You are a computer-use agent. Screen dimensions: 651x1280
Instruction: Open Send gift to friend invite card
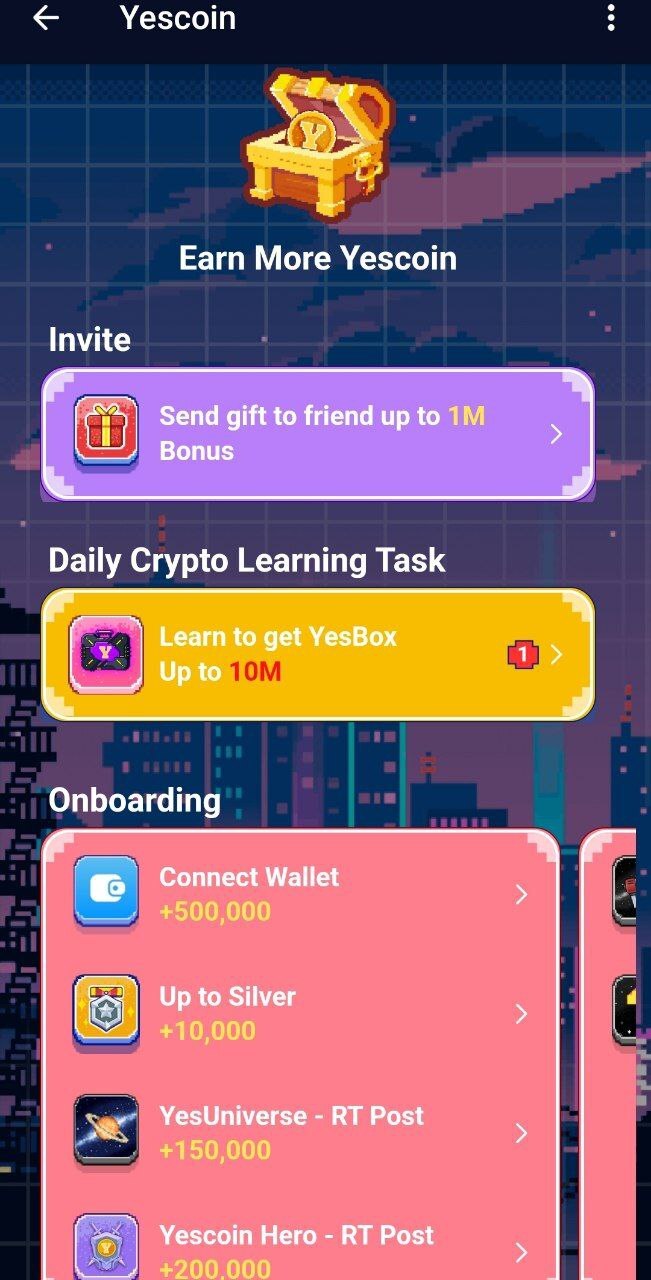(x=317, y=433)
